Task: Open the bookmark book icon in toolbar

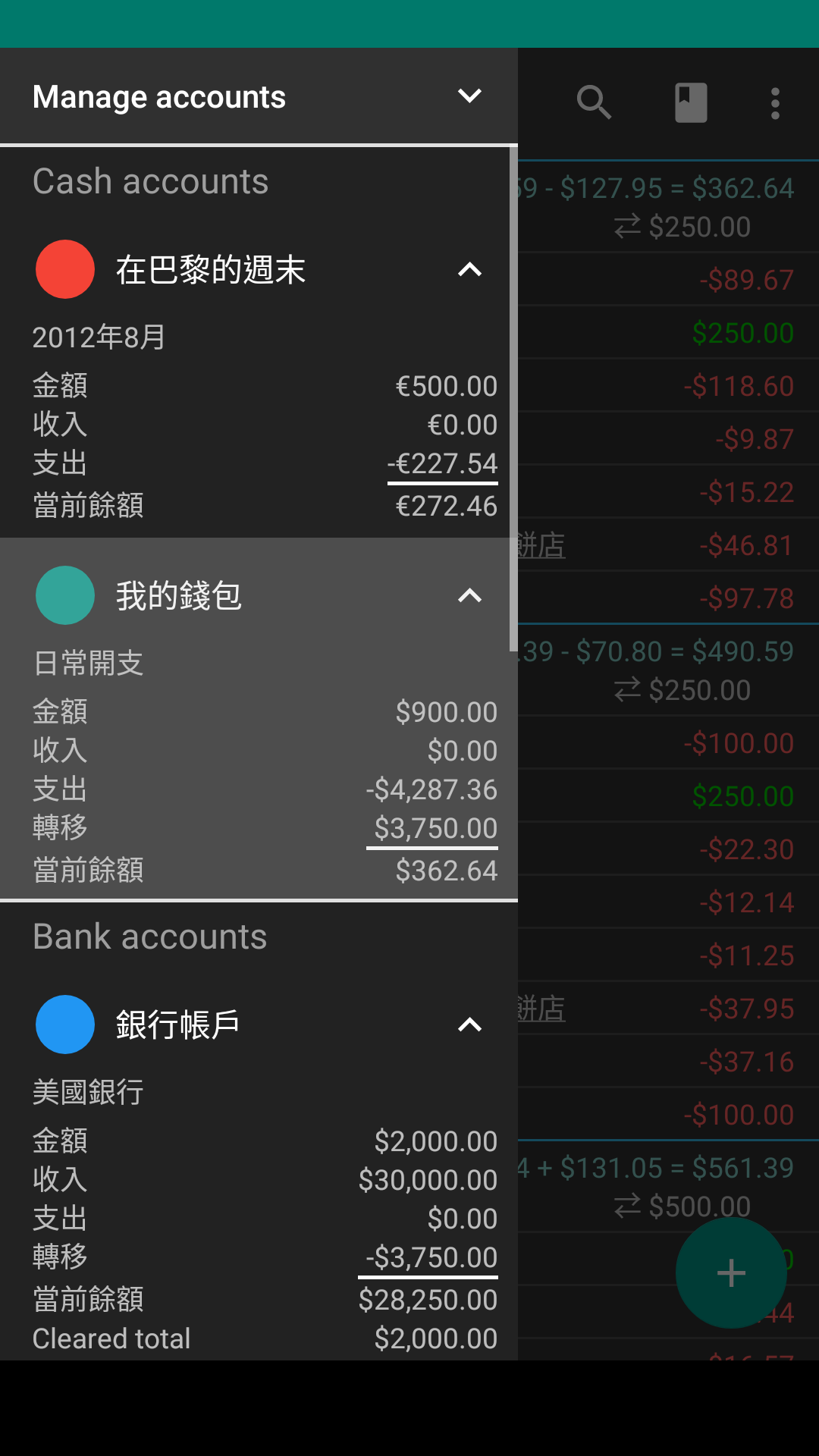Action: point(691,102)
